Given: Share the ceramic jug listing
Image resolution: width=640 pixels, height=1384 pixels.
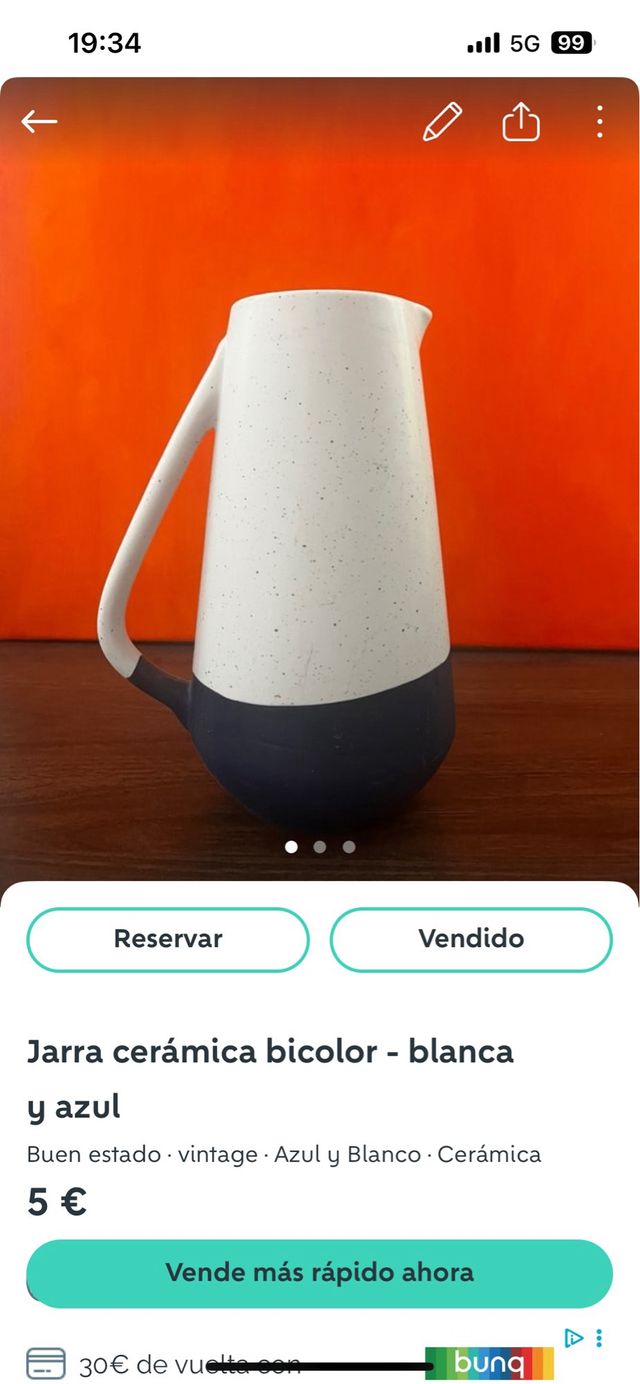Looking at the screenshot, I should coord(521,122).
